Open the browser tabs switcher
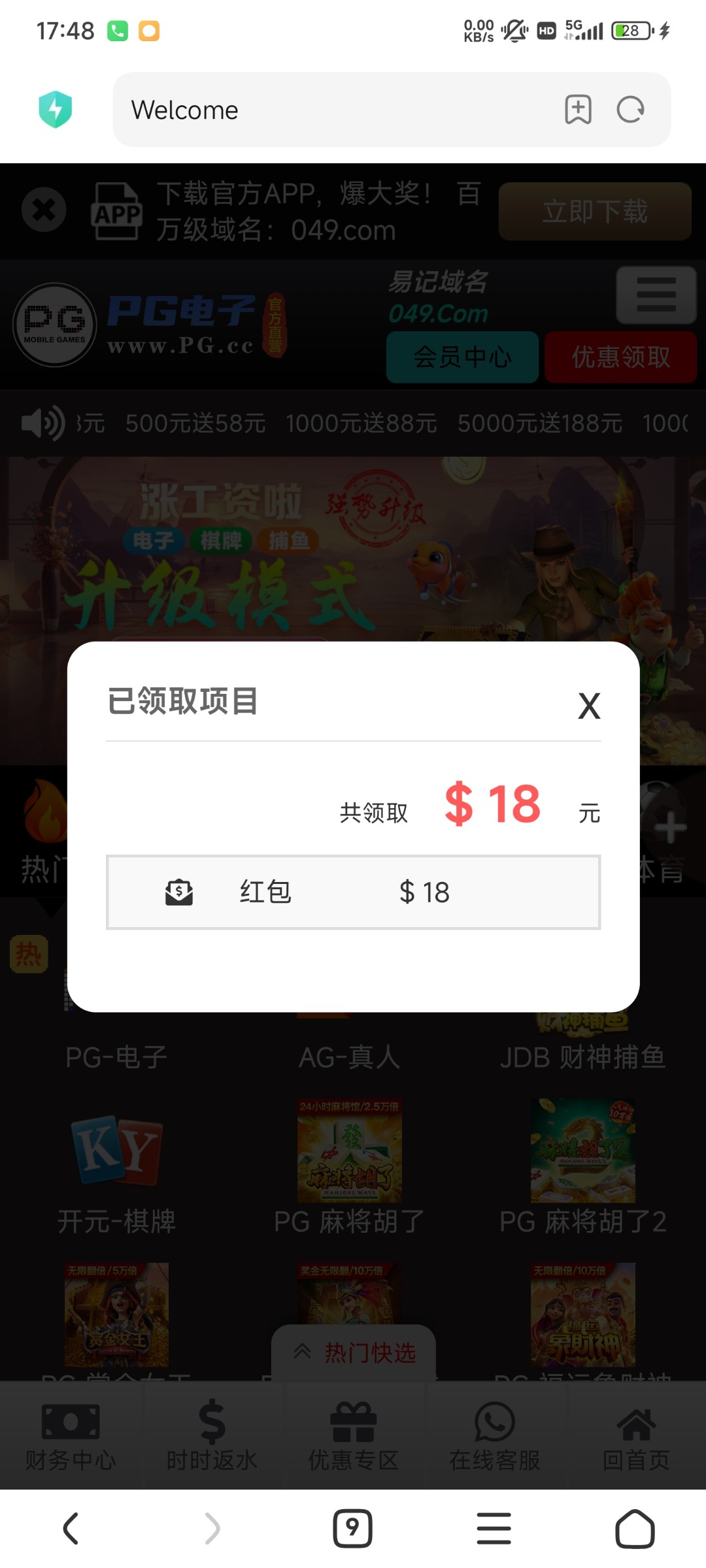 click(x=352, y=1528)
